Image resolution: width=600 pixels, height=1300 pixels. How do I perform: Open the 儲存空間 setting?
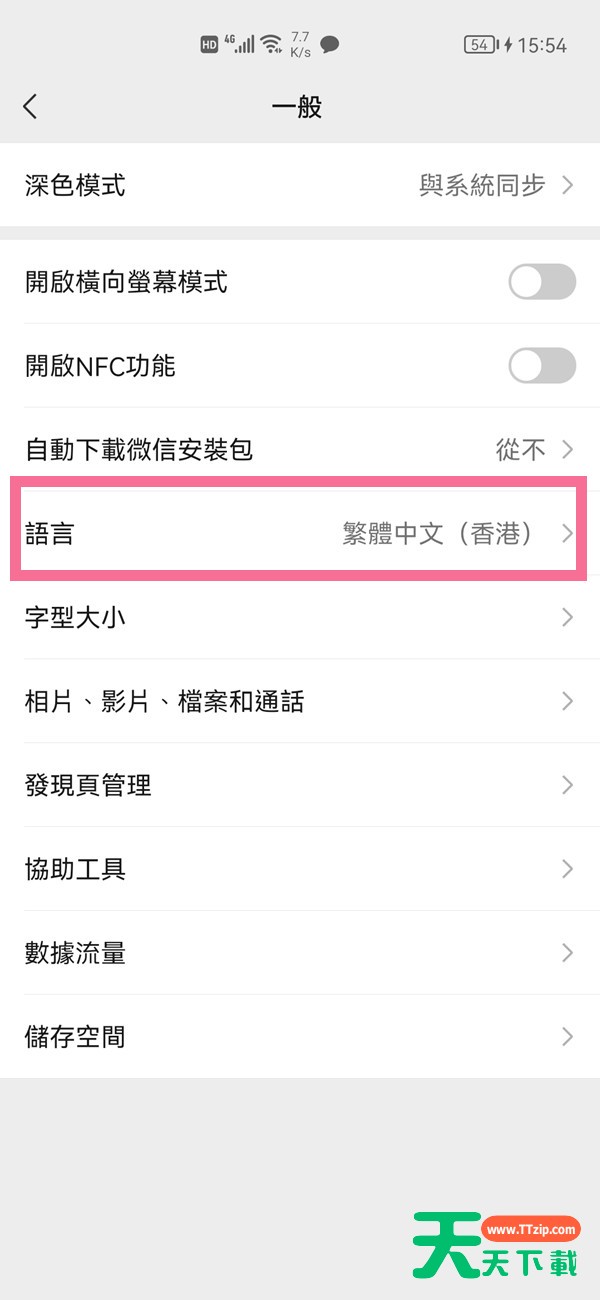(300, 1037)
